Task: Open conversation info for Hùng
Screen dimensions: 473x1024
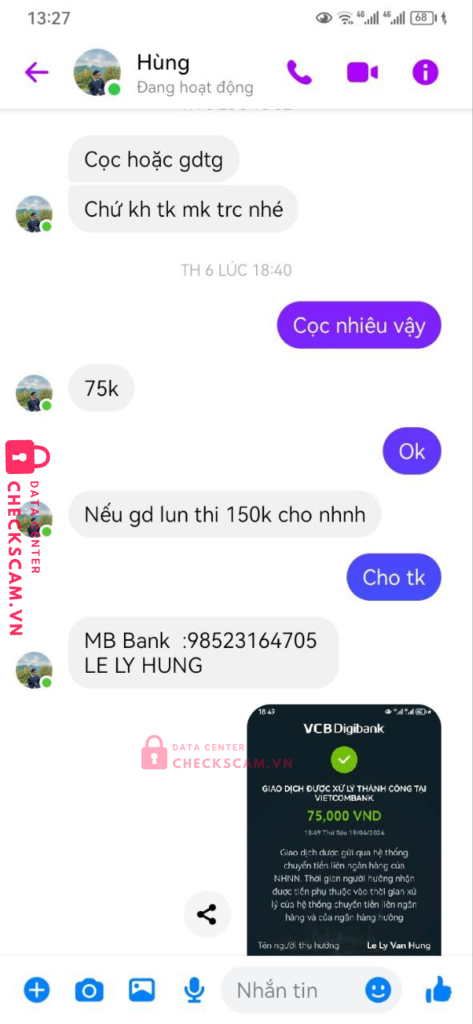Action: click(x=425, y=72)
